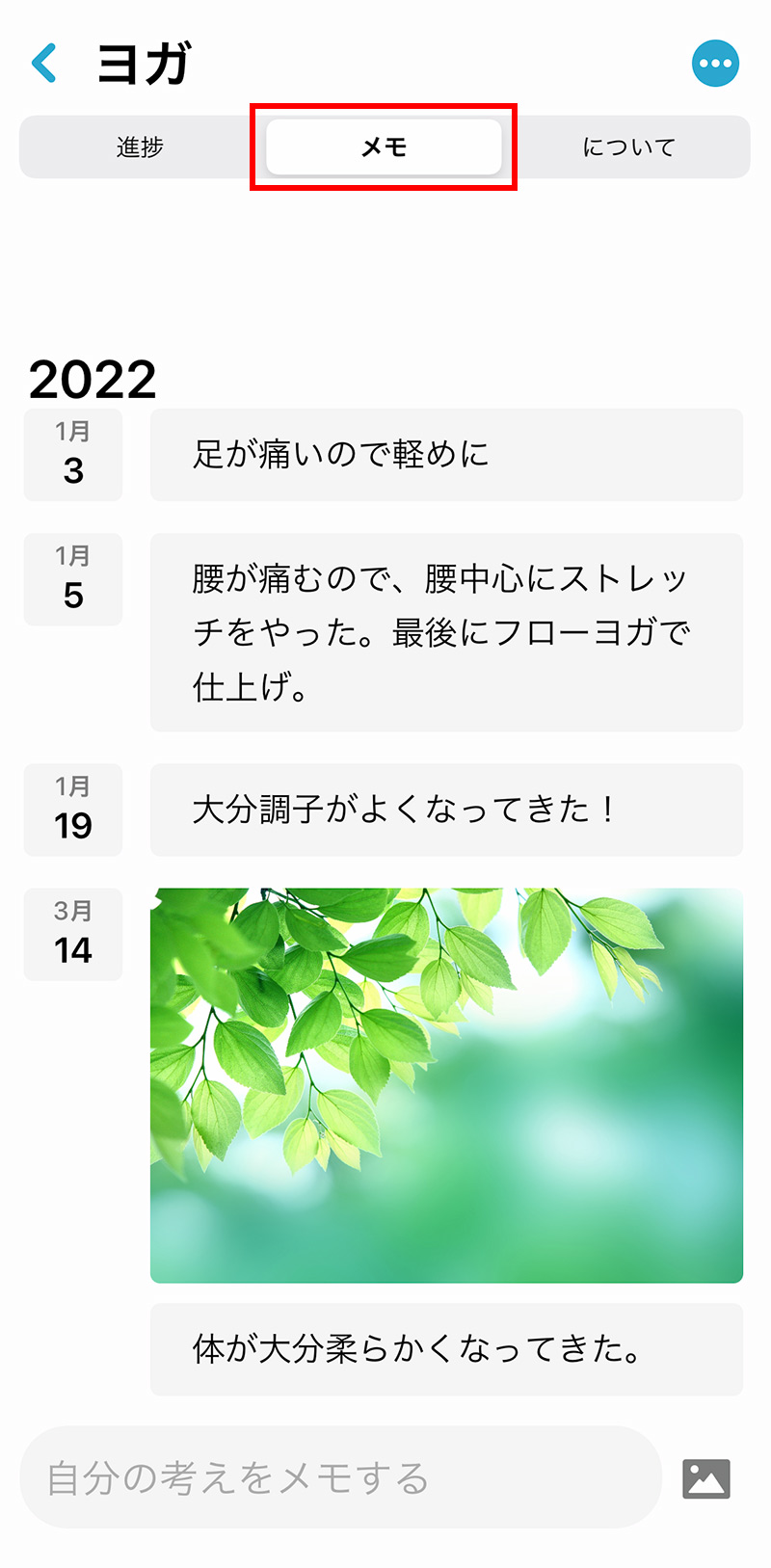Select the メモ tab
The image size is (771, 1568).
pyautogui.click(x=384, y=147)
